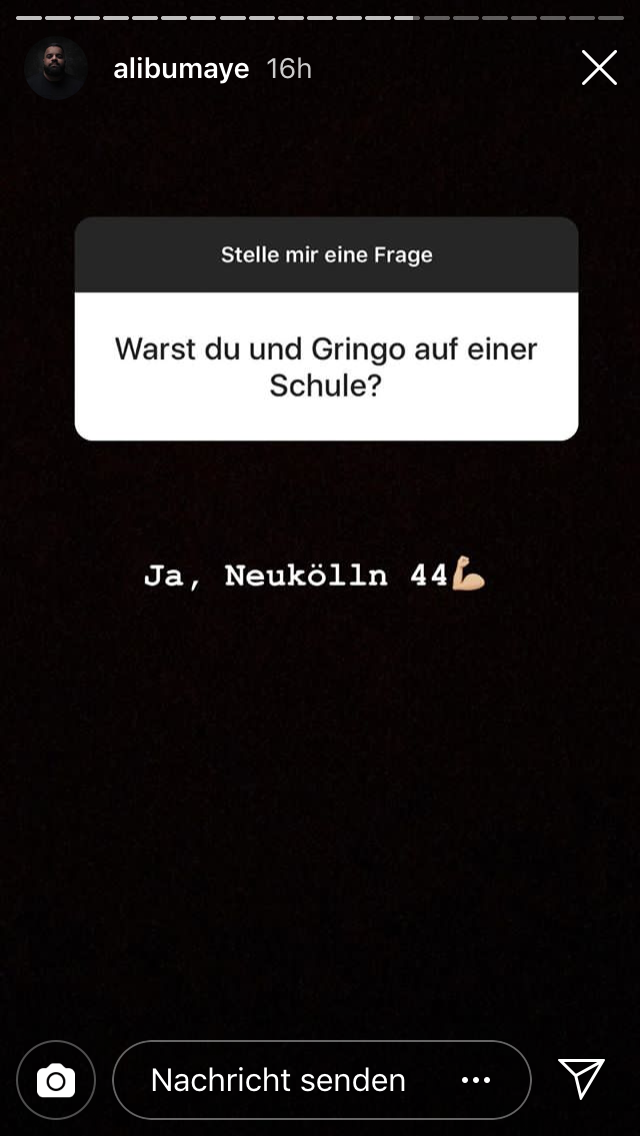Open the alibumaye username link

point(181,69)
